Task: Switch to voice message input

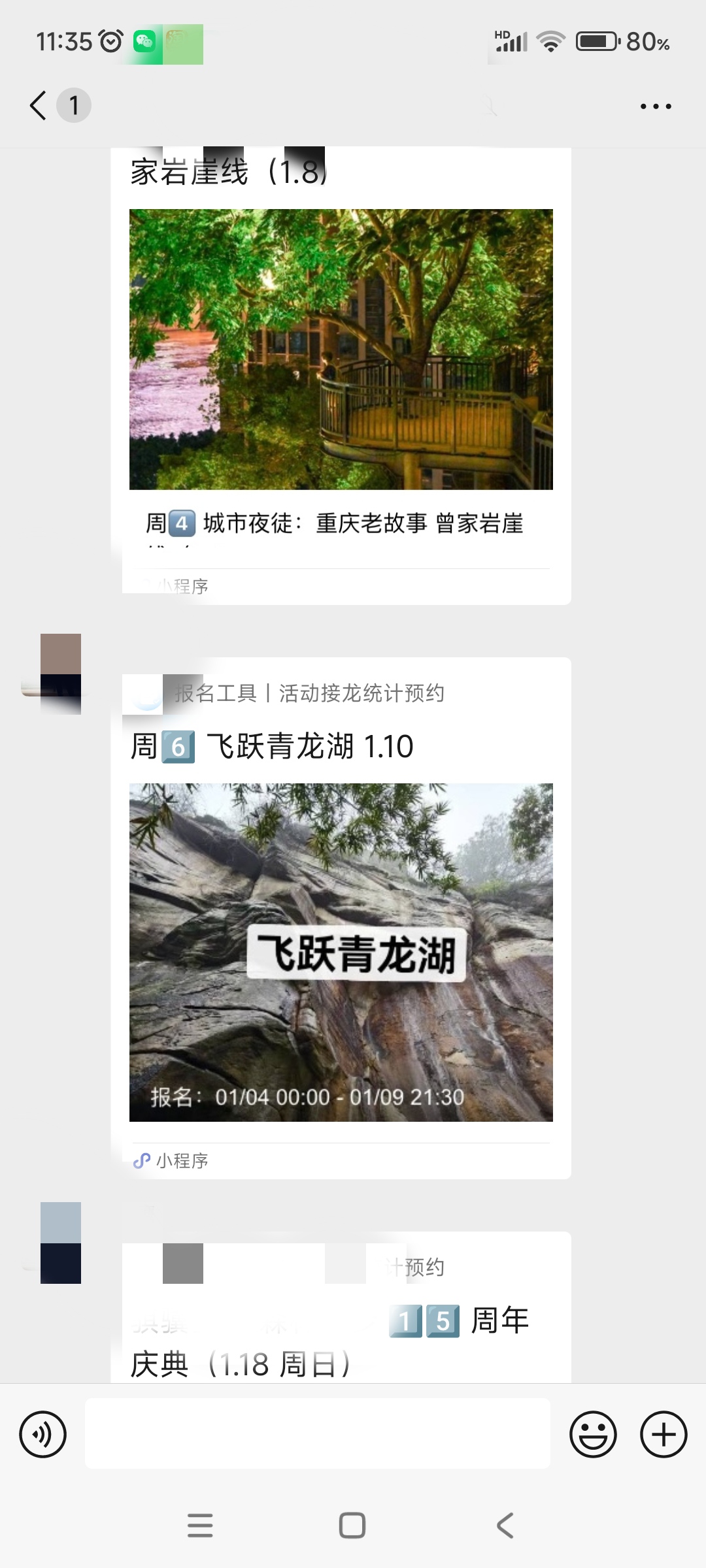Action: point(43,1434)
